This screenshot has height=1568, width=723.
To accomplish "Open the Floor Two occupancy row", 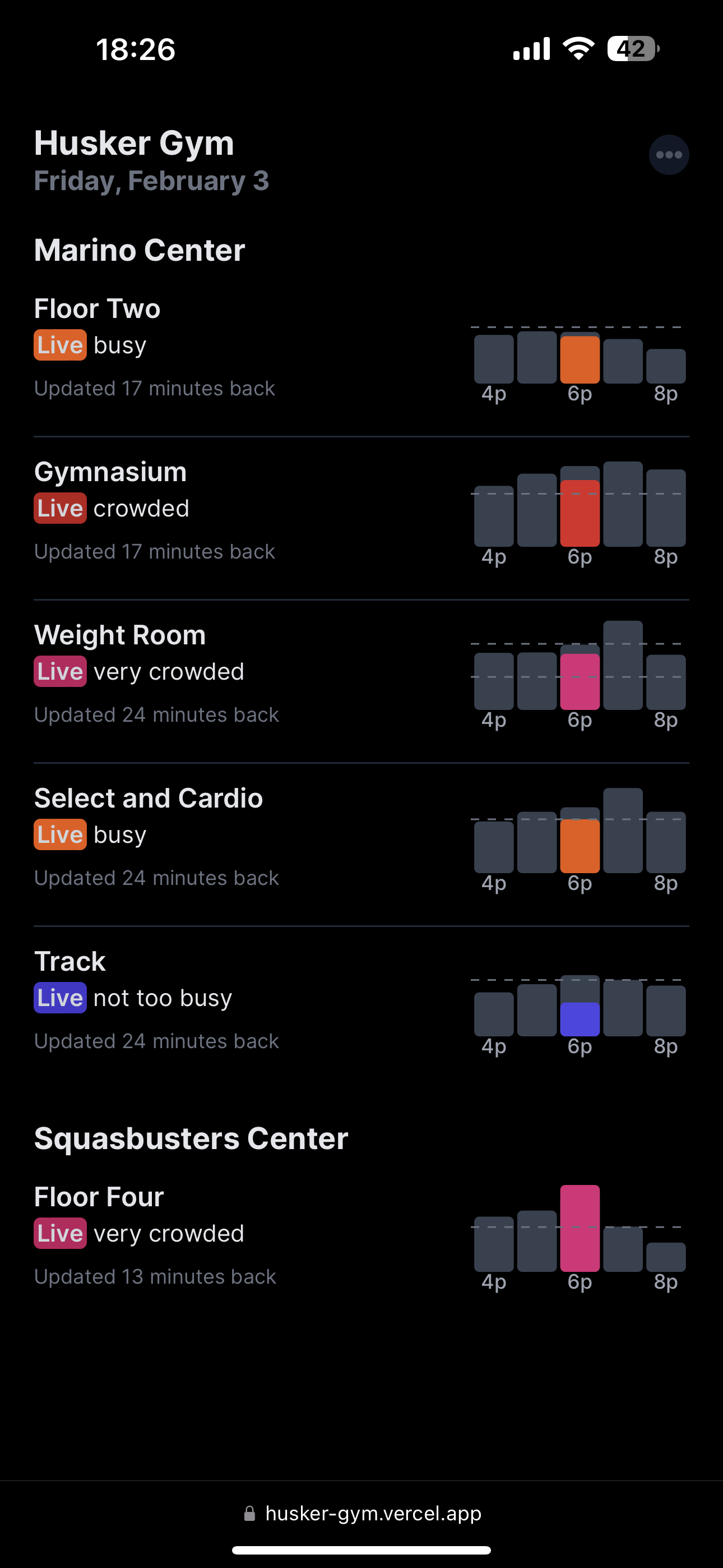I will pyautogui.click(x=360, y=349).
